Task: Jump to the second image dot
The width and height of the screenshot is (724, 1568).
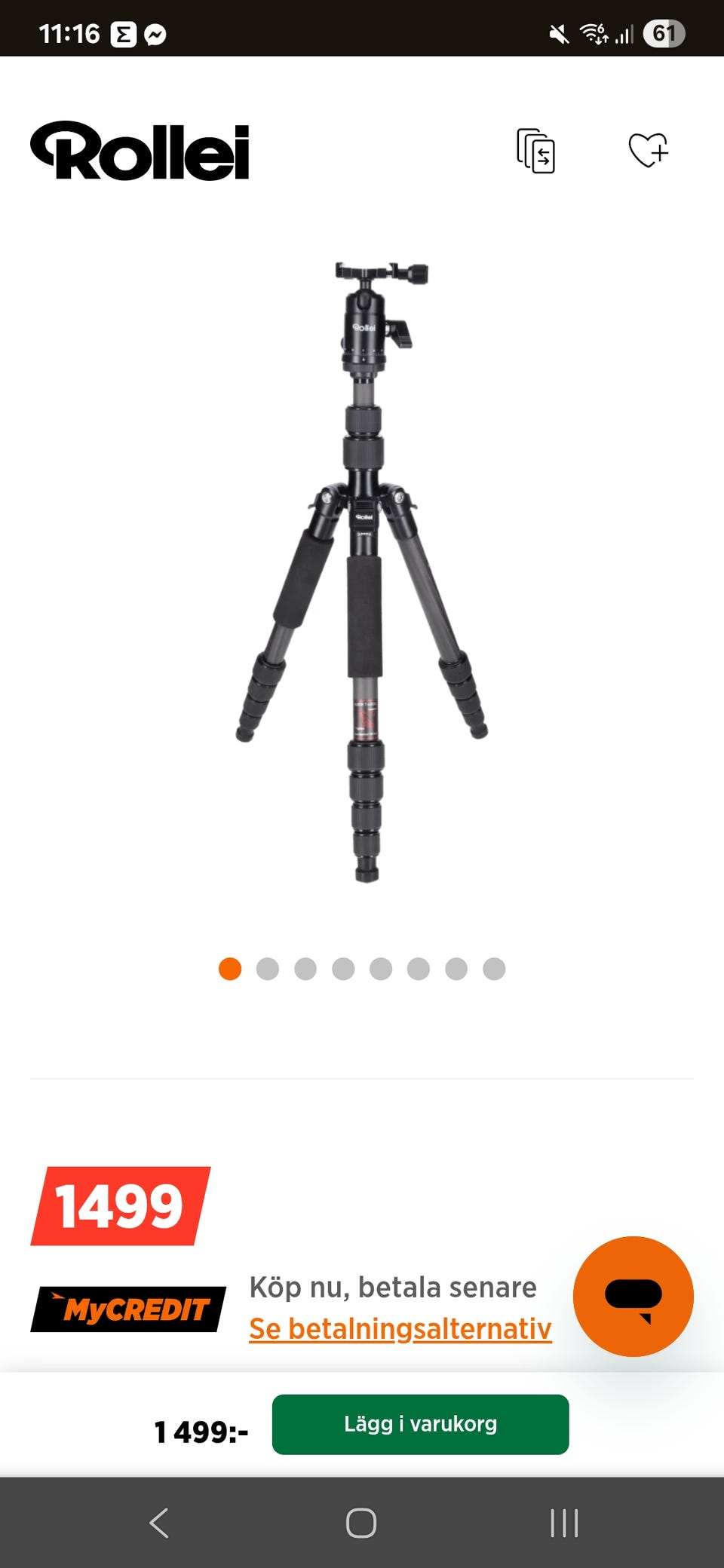Action: click(x=268, y=969)
